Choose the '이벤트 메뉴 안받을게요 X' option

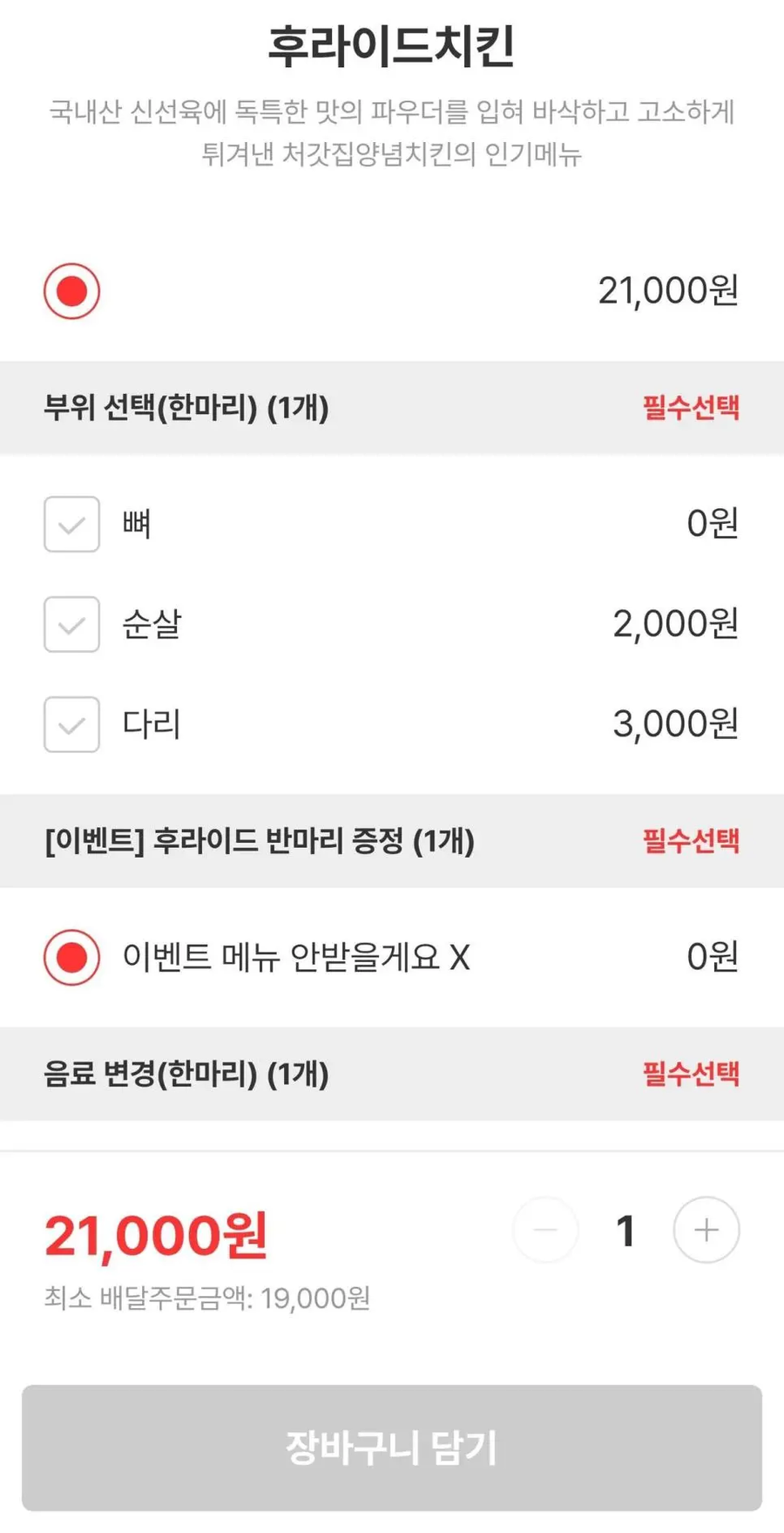[71, 957]
